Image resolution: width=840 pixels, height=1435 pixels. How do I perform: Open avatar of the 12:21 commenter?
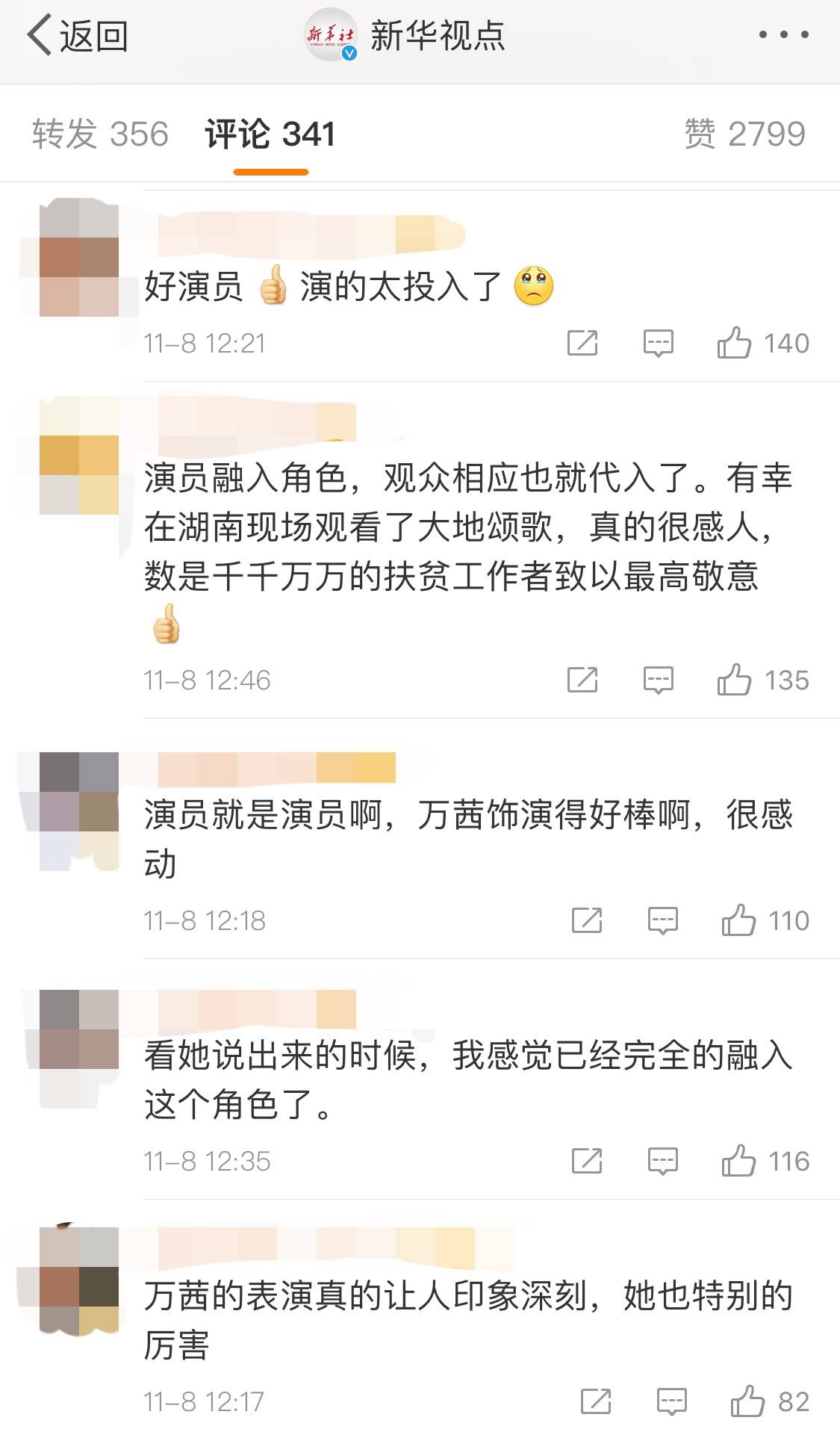pos(78,257)
